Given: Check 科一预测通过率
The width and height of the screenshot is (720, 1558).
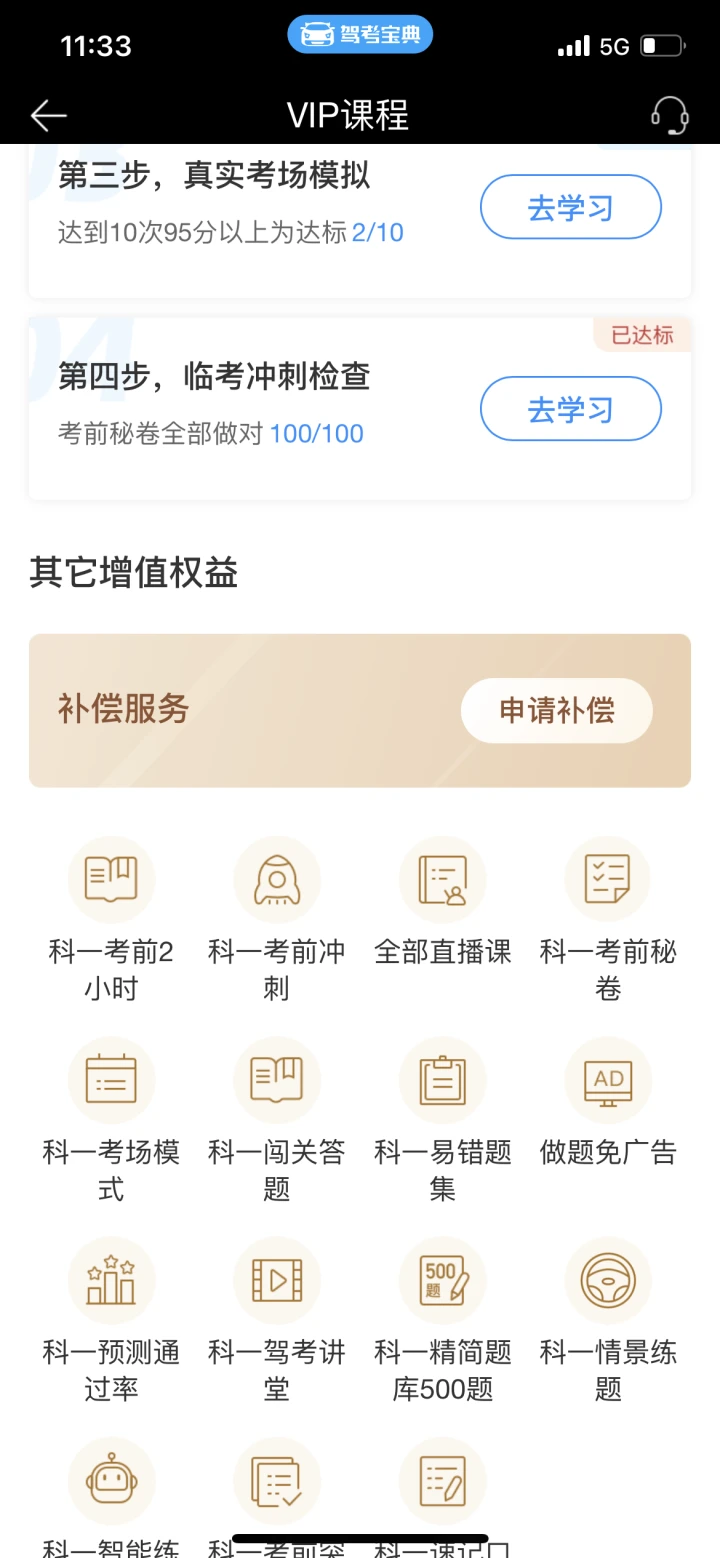Looking at the screenshot, I should point(111,1281).
